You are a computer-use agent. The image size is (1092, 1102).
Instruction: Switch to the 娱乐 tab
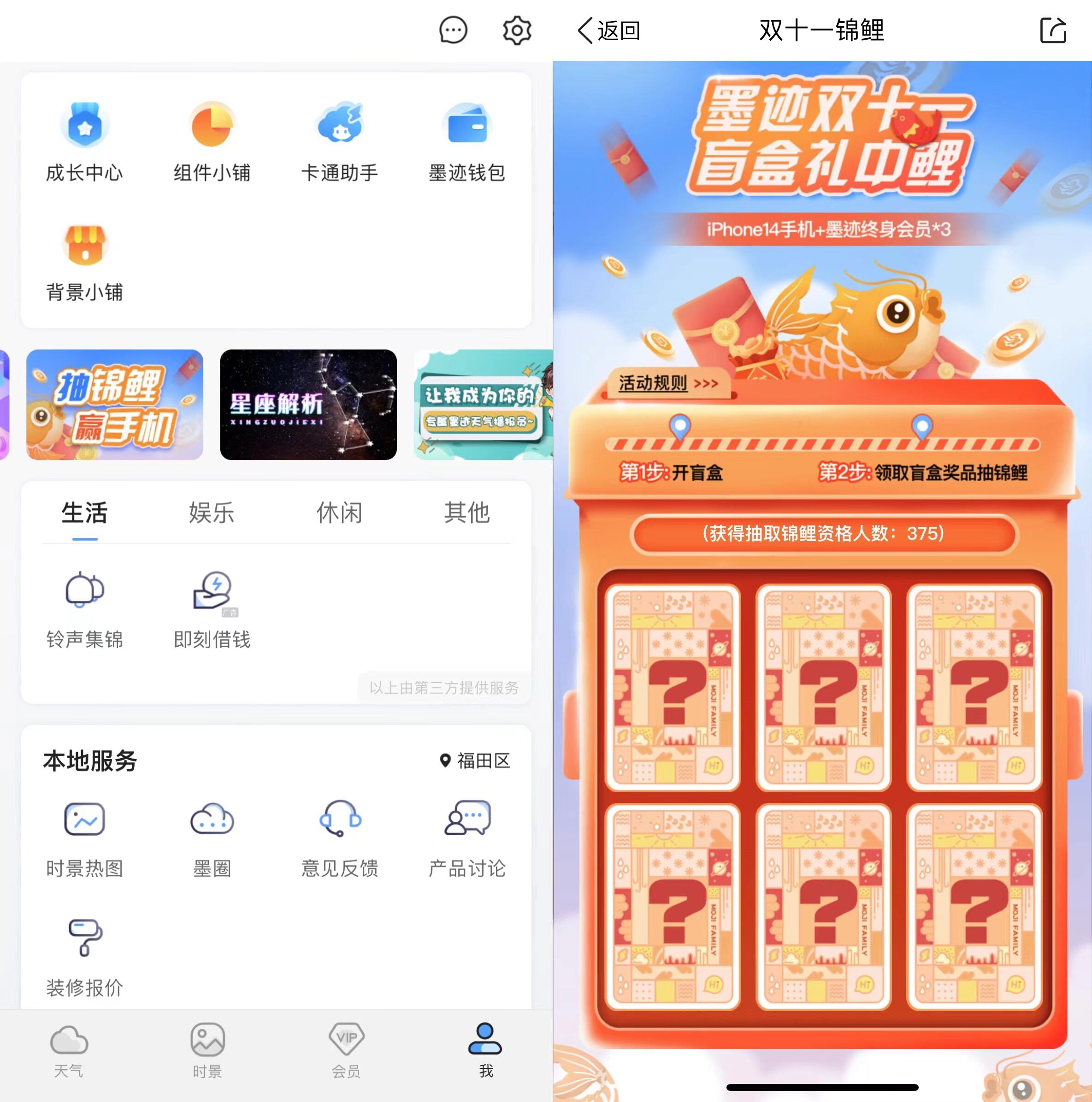pos(212,513)
